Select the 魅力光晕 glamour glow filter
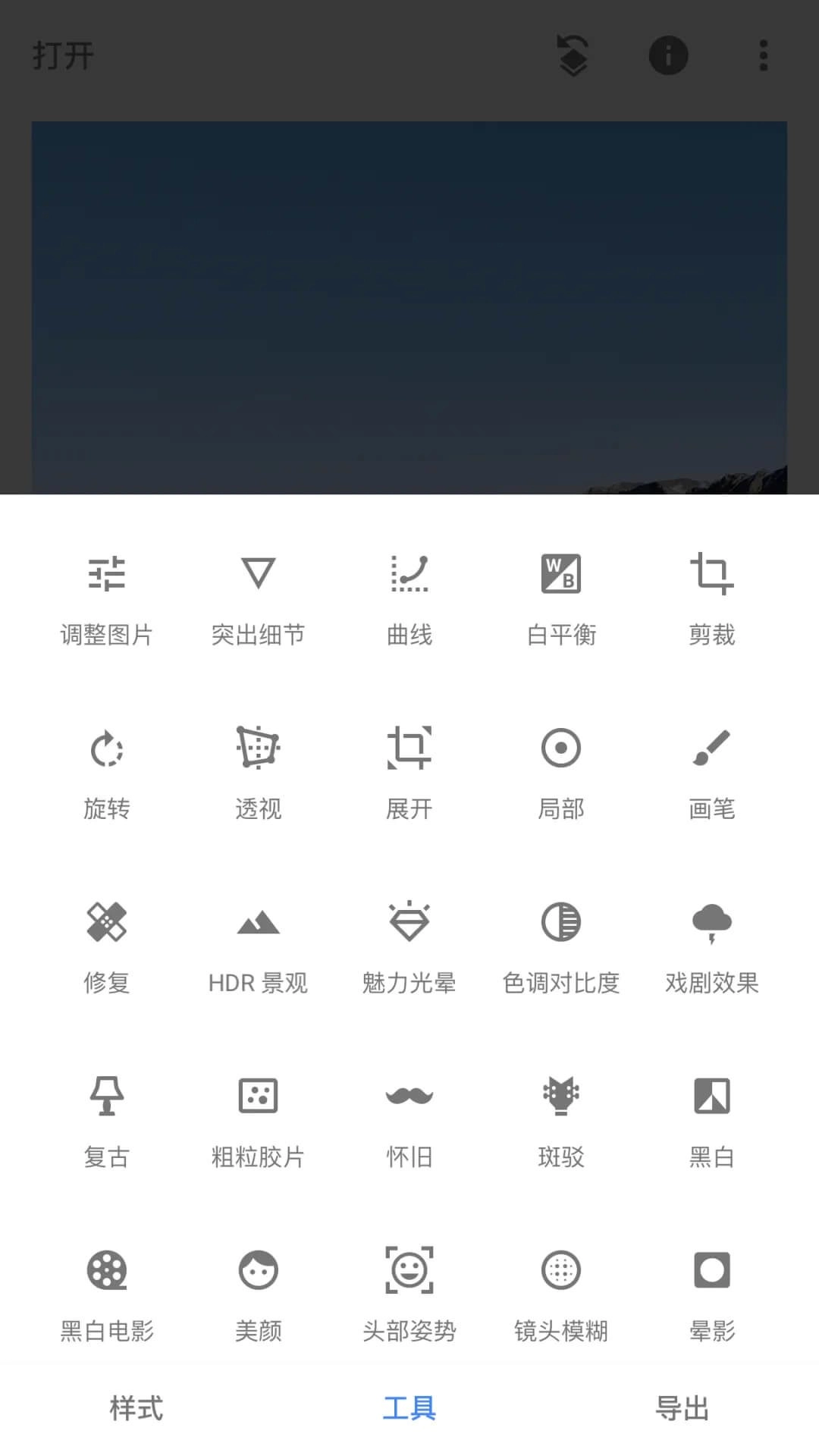This screenshot has width=819, height=1456. [409, 946]
